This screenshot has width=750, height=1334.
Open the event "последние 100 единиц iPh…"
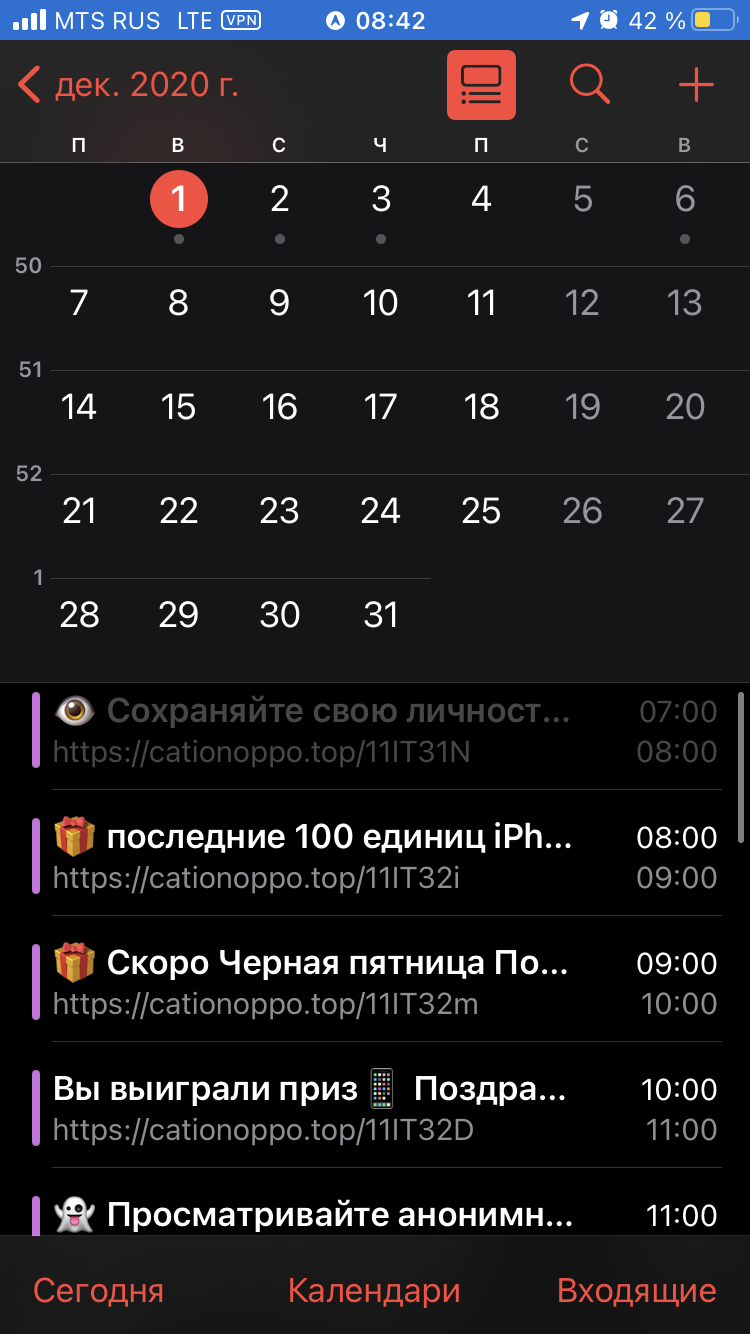pos(376,857)
